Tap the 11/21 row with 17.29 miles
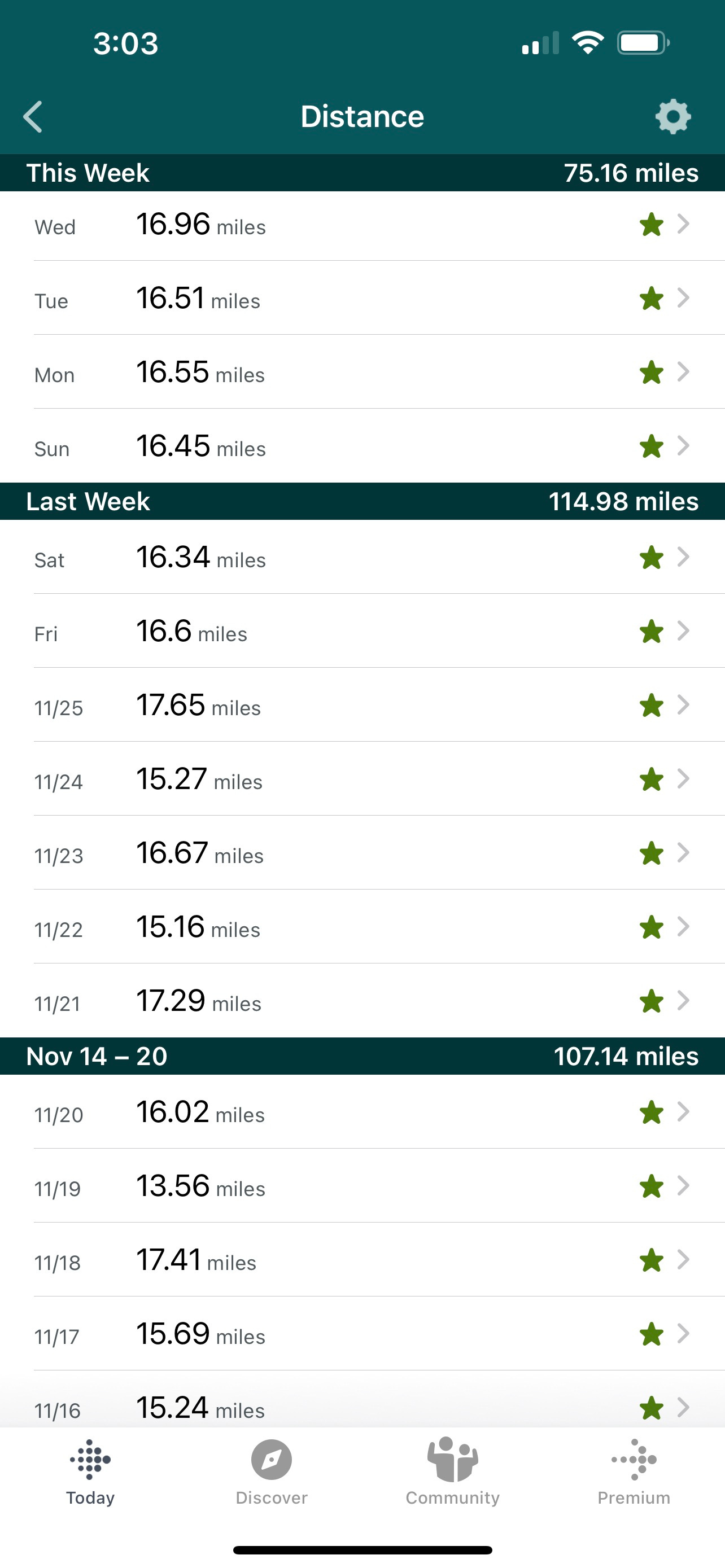 tap(362, 1001)
